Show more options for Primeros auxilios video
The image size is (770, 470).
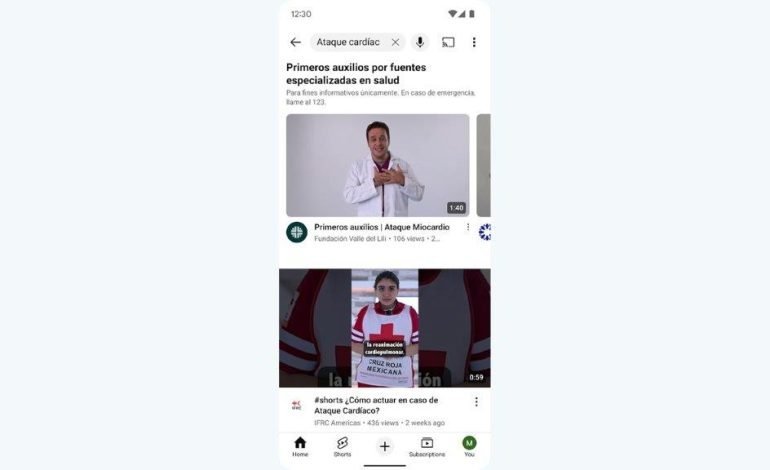point(467,227)
